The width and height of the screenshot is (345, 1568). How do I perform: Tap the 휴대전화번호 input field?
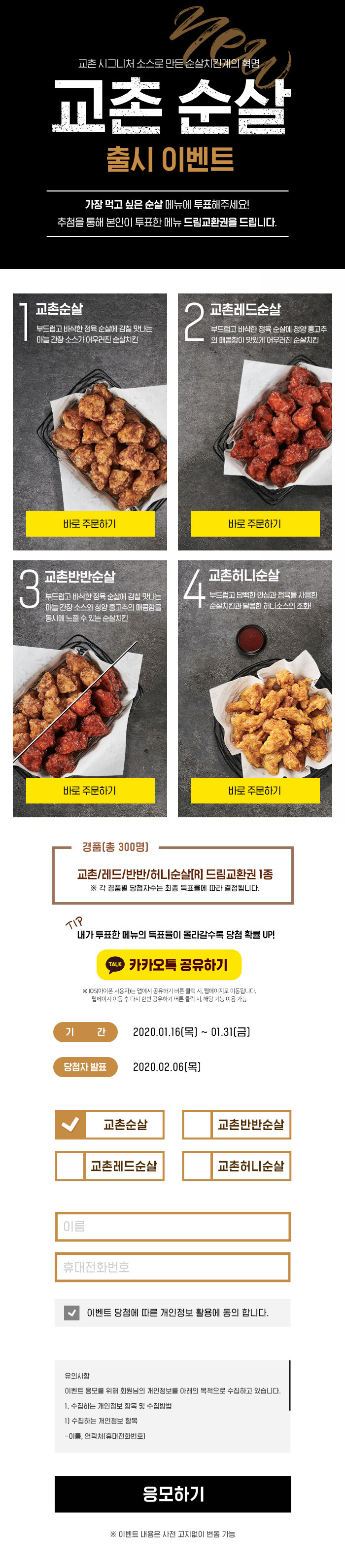pos(173,1267)
